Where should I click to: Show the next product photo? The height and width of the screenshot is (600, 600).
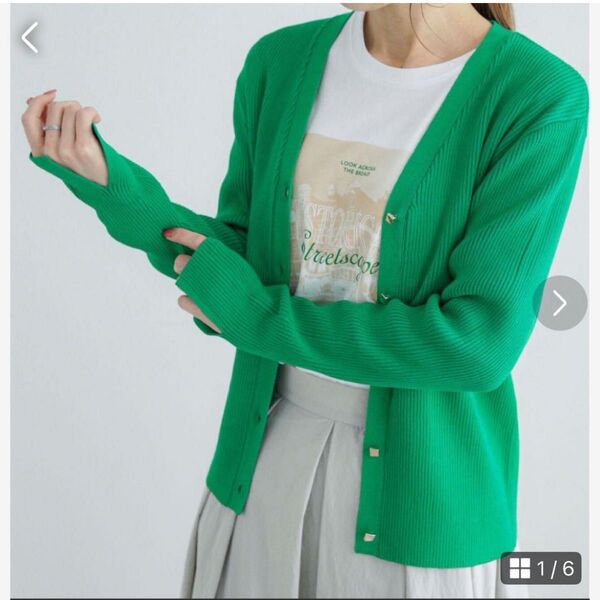(559, 303)
